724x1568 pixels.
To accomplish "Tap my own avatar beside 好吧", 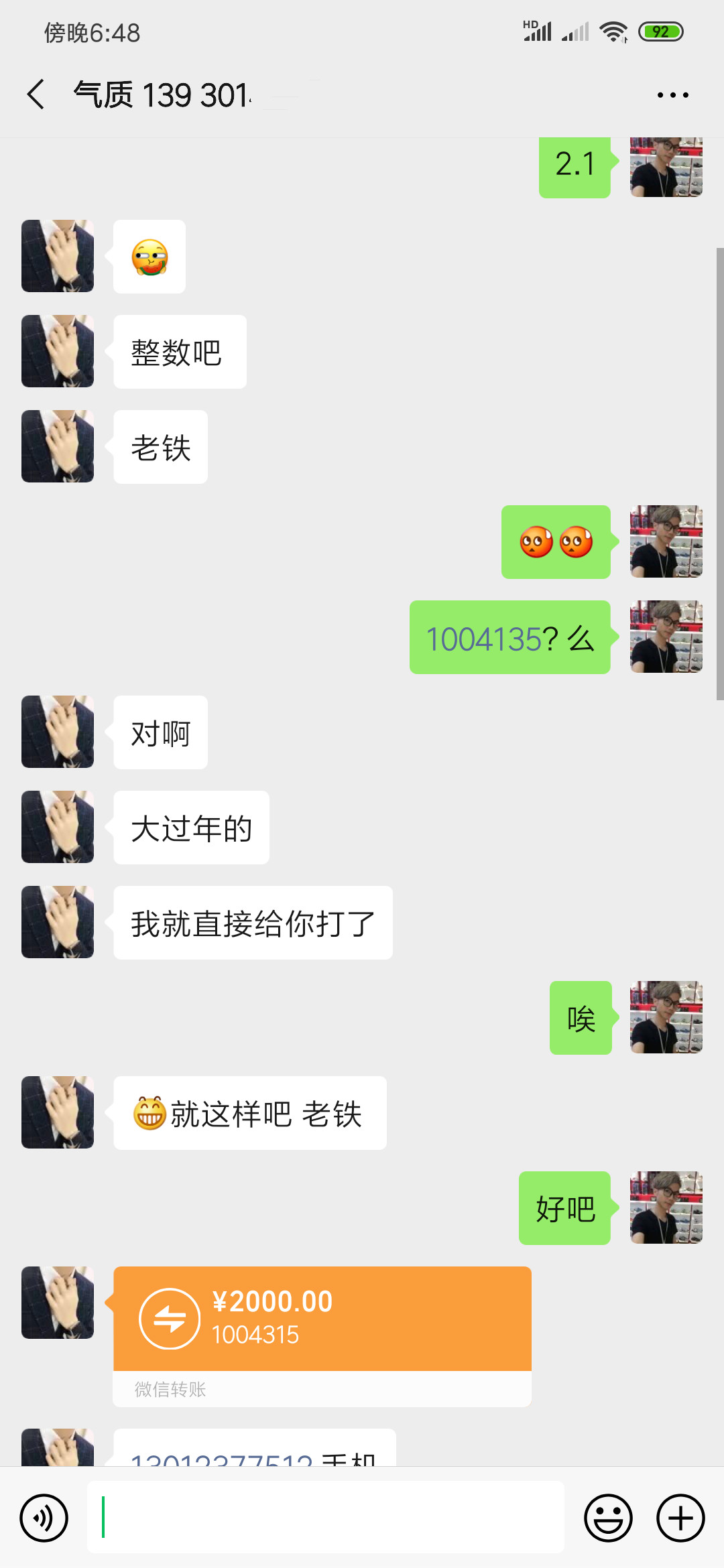I will 666,1207.
